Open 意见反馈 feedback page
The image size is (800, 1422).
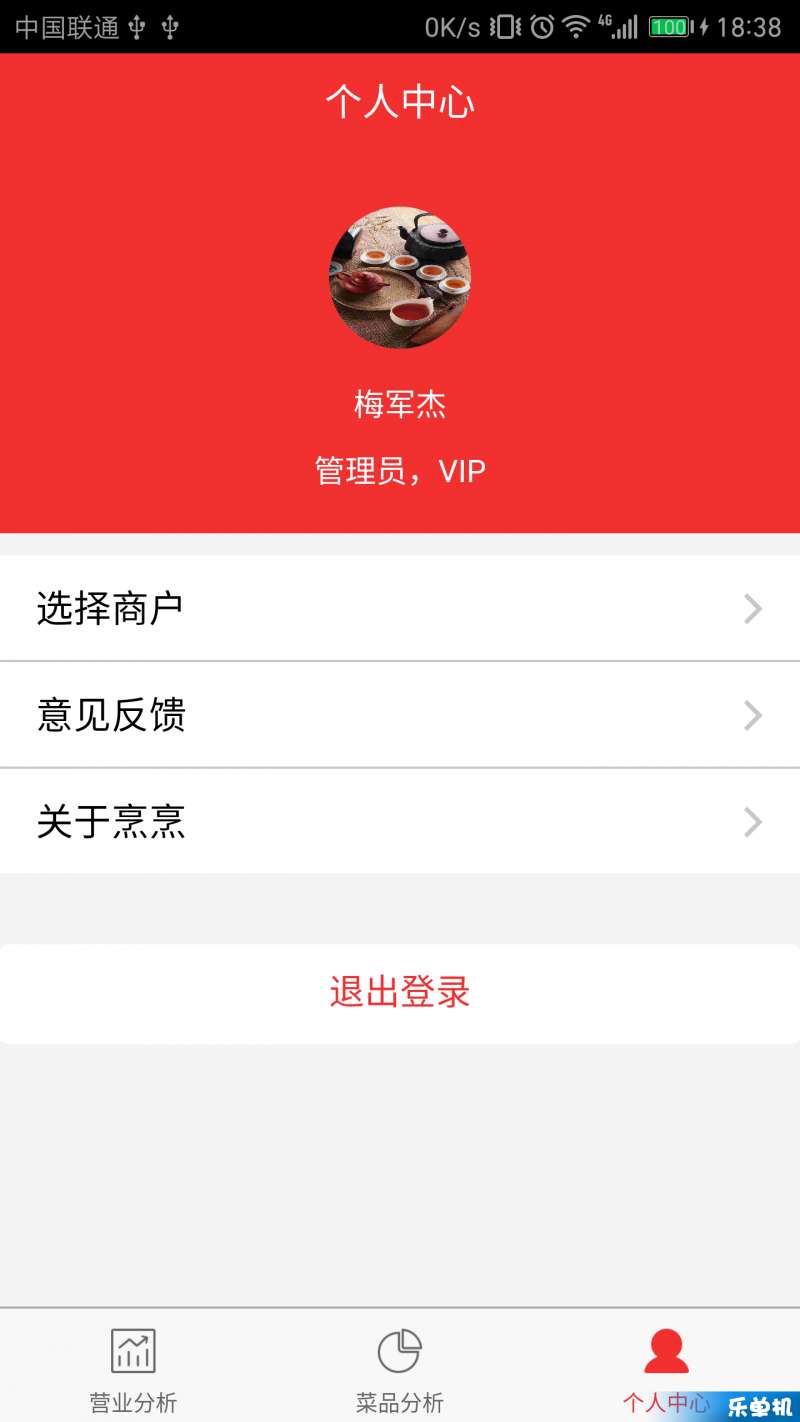pos(400,715)
